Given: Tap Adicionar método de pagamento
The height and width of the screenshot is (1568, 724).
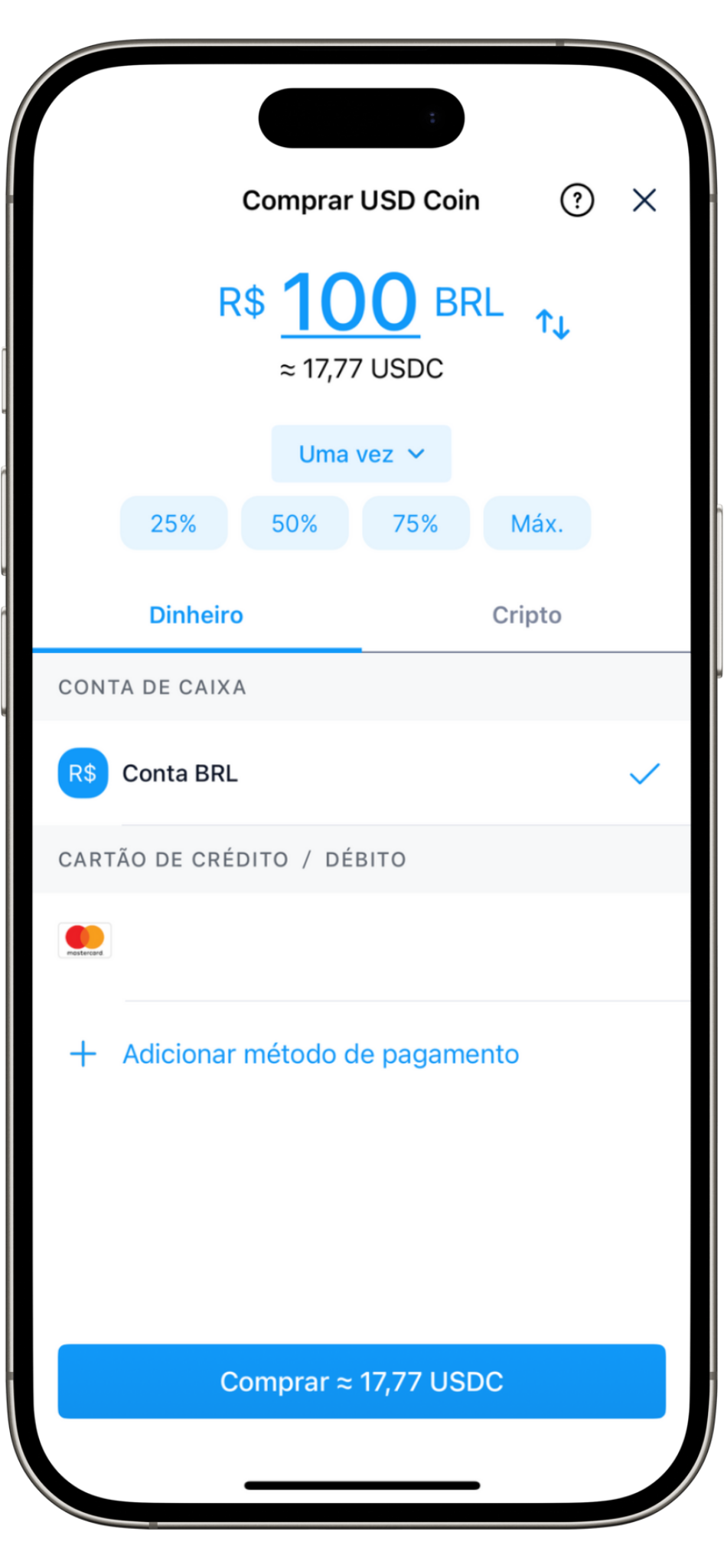Looking at the screenshot, I should point(320,1054).
